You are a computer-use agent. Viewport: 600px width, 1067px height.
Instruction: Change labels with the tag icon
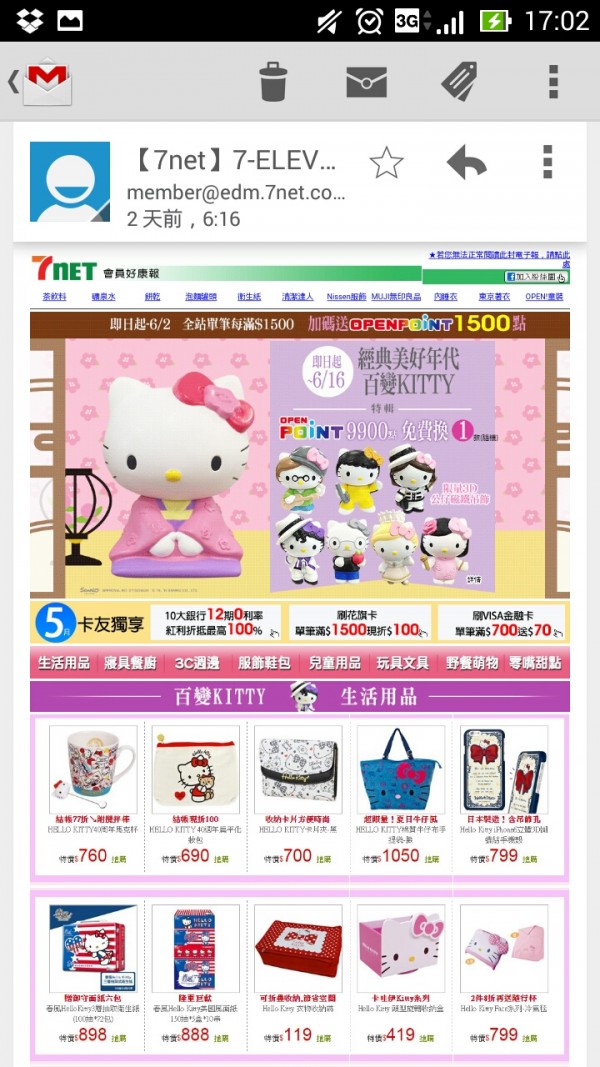(460, 82)
